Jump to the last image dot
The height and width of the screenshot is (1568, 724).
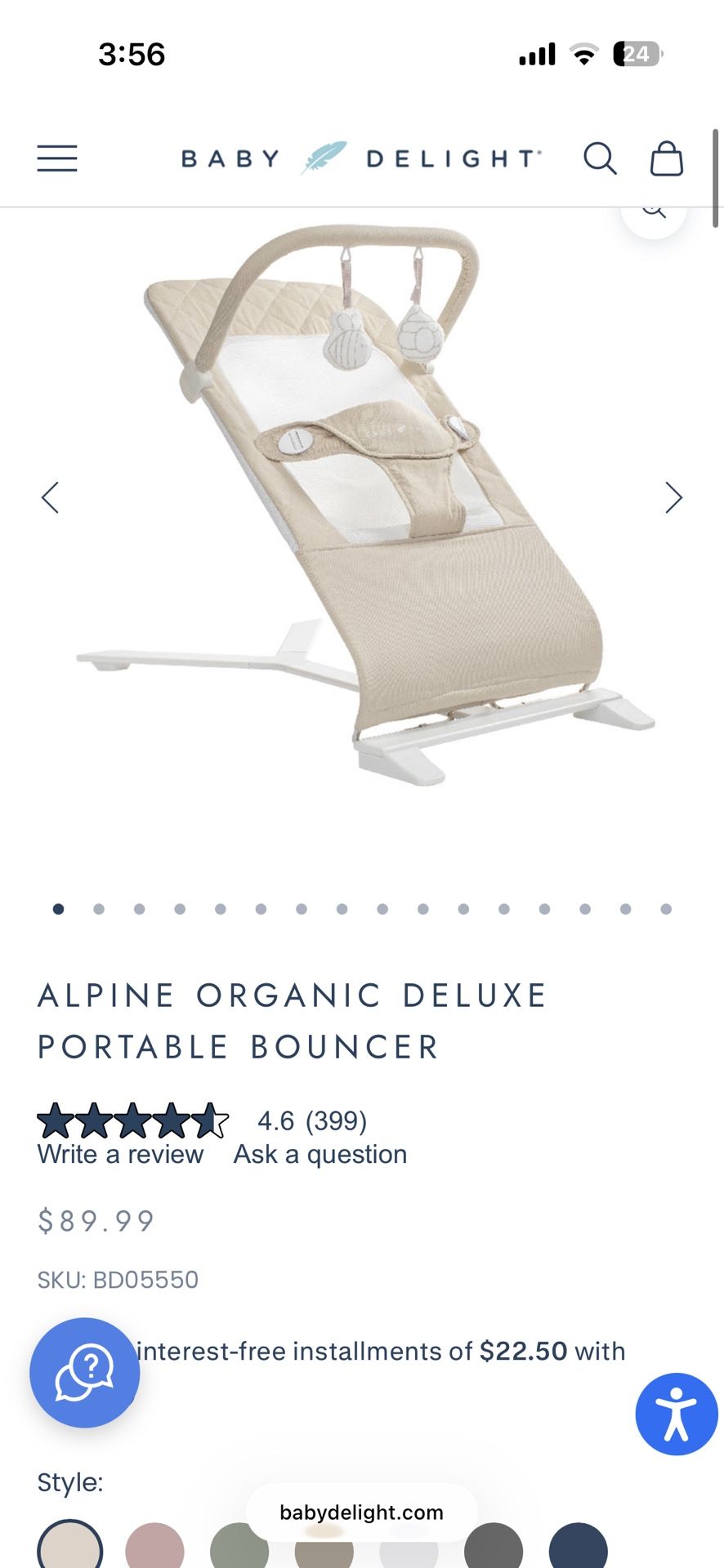coord(666,909)
